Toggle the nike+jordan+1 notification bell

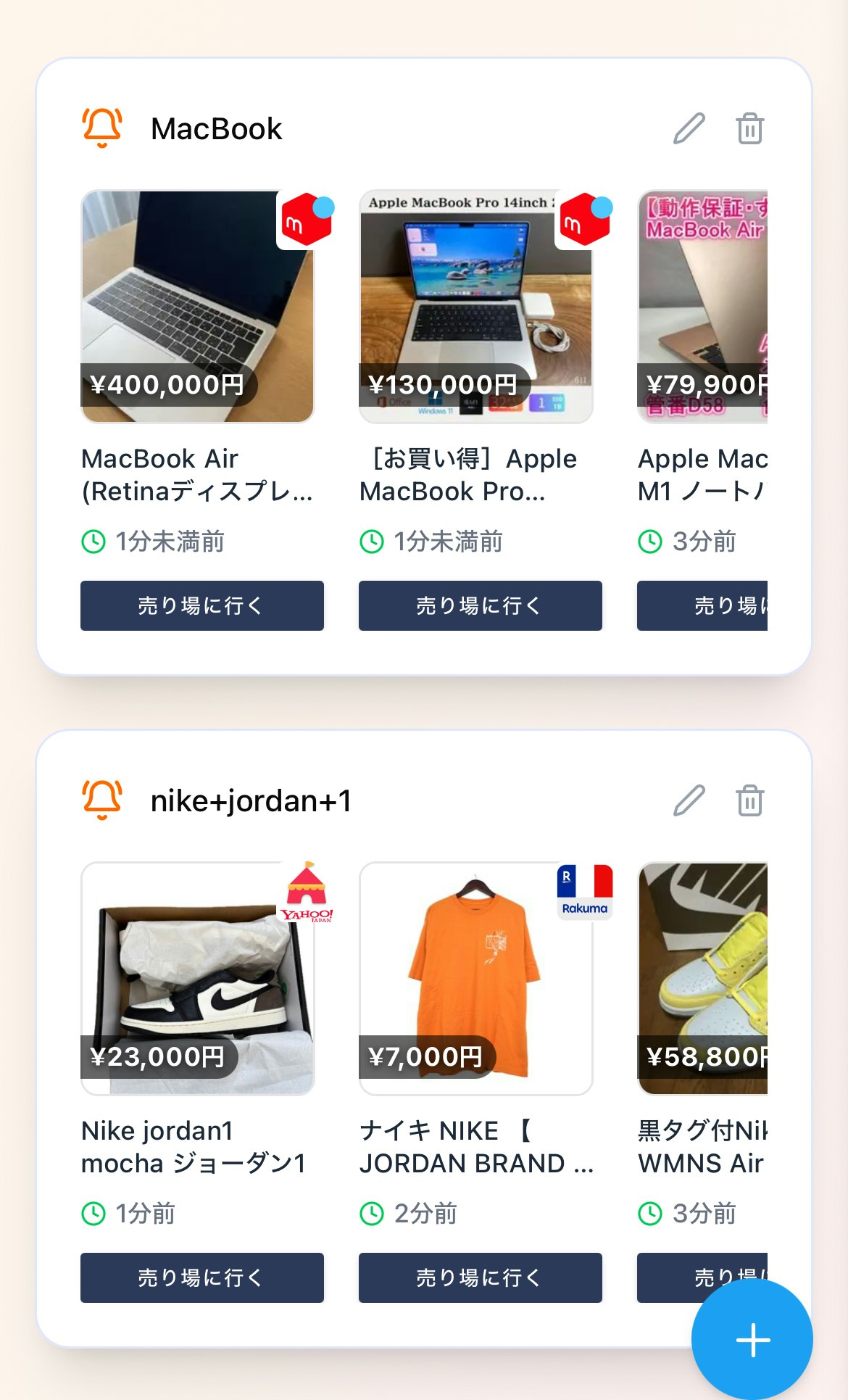click(x=102, y=800)
